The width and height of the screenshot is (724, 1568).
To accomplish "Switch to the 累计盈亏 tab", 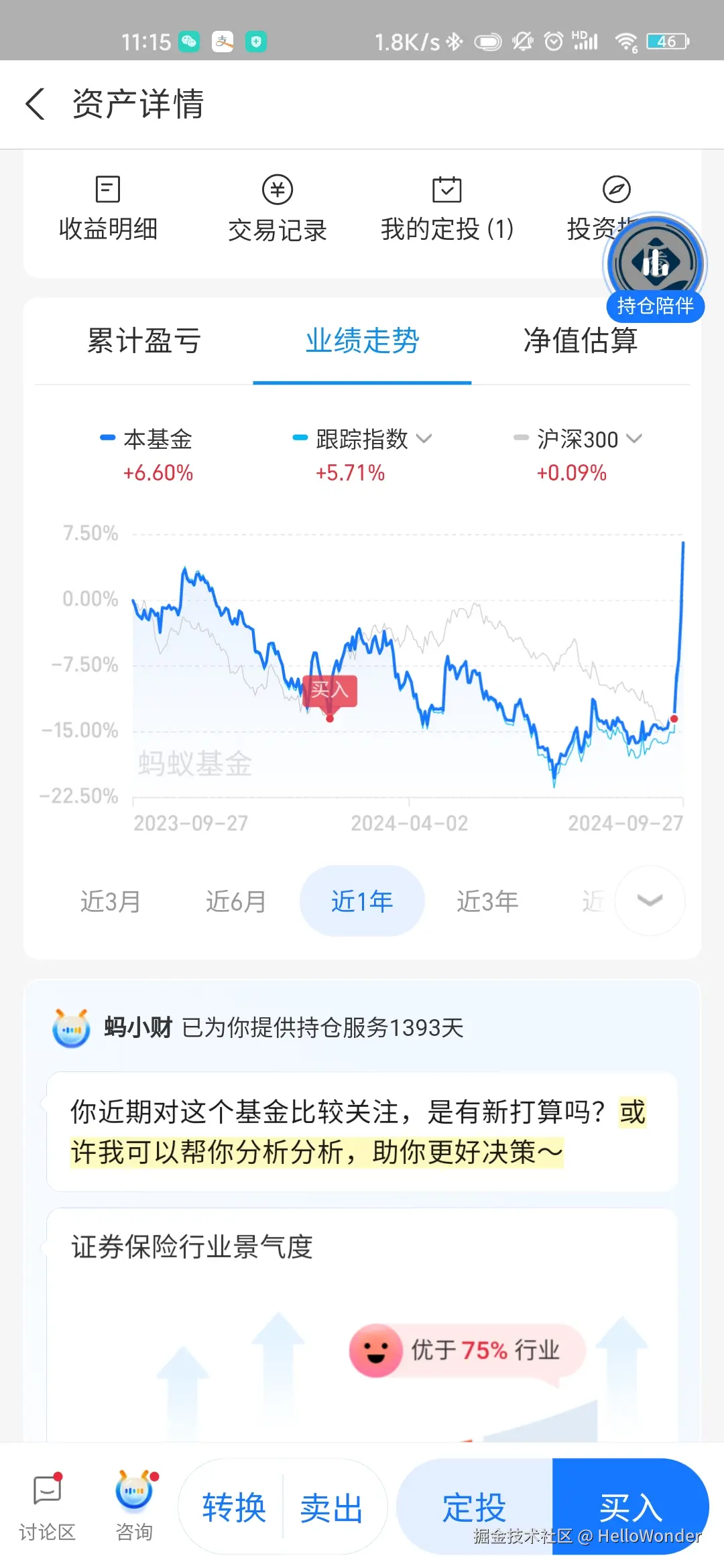I will (143, 342).
